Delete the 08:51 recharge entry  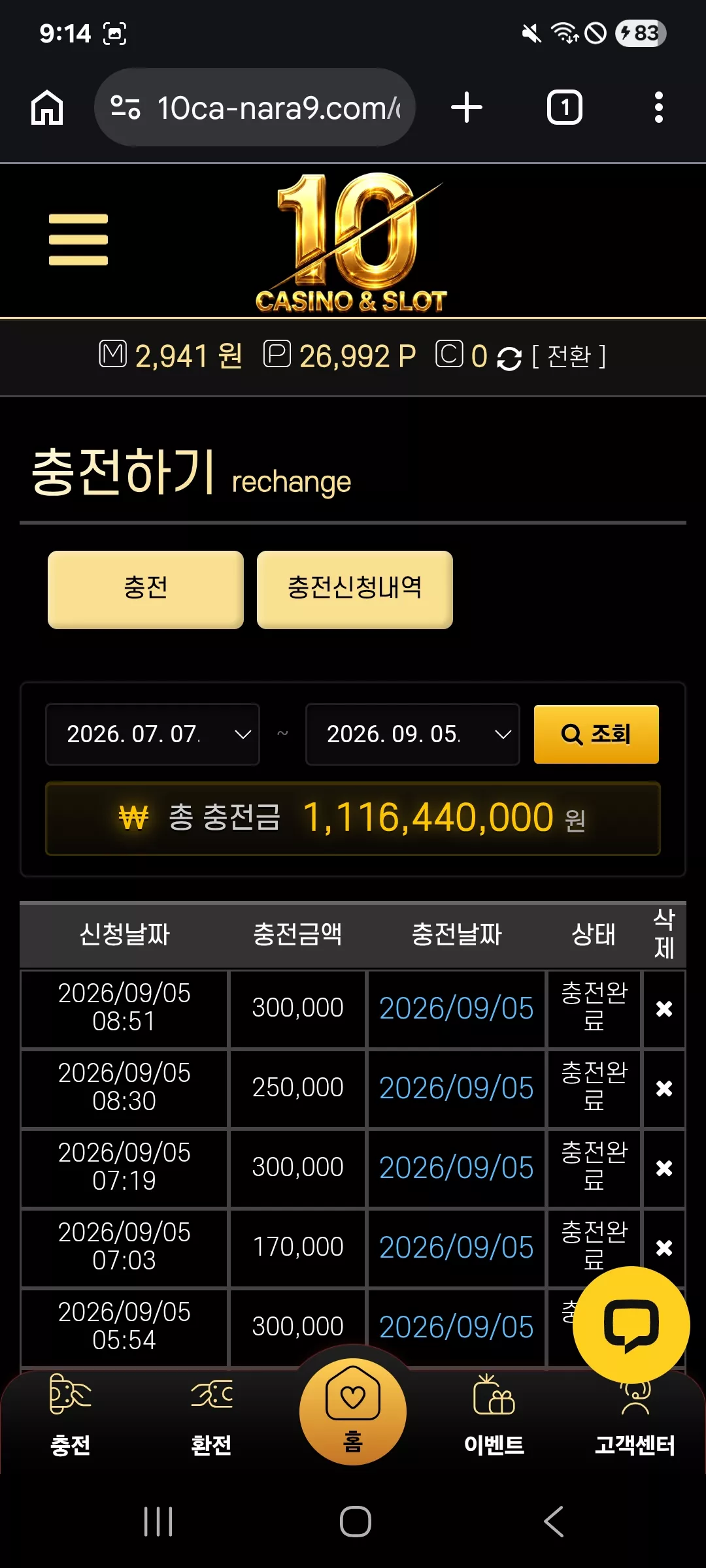point(664,1009)
